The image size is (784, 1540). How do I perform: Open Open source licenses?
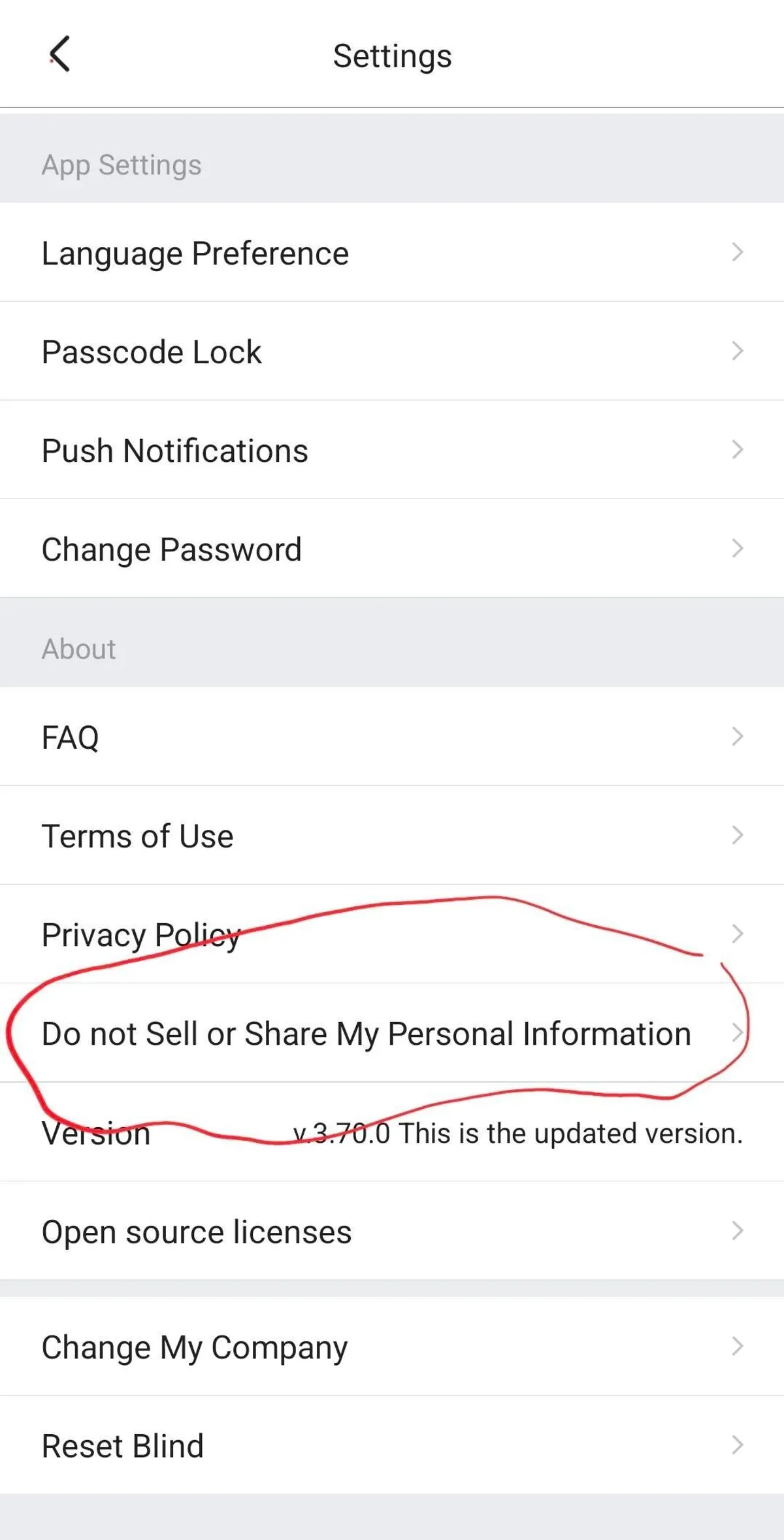(x=392, y=1232)
